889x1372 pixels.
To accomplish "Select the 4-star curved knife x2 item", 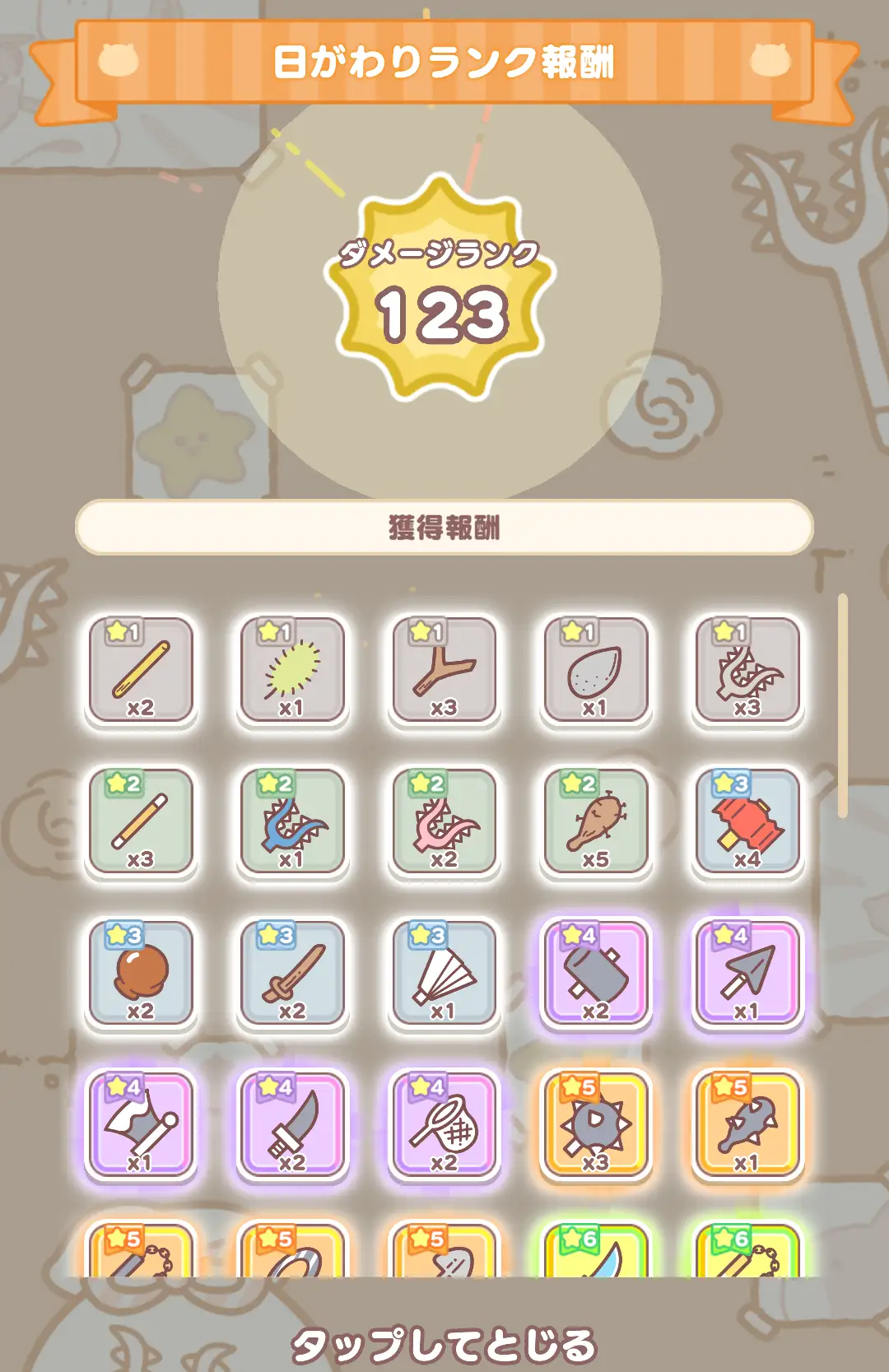I will click(292, 1124).
